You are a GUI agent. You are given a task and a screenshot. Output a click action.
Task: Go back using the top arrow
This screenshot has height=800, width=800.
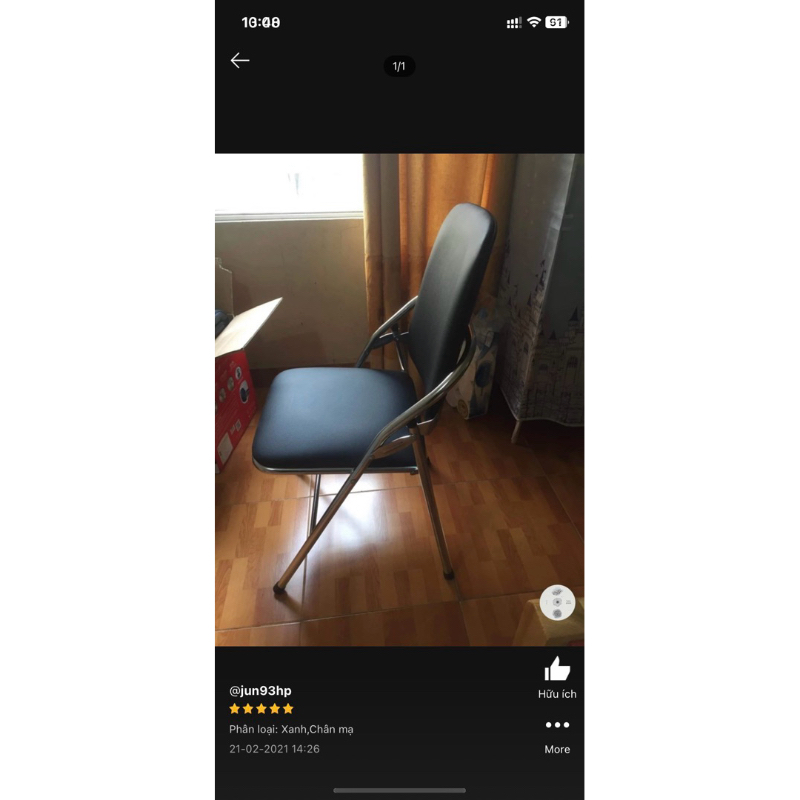240,61
